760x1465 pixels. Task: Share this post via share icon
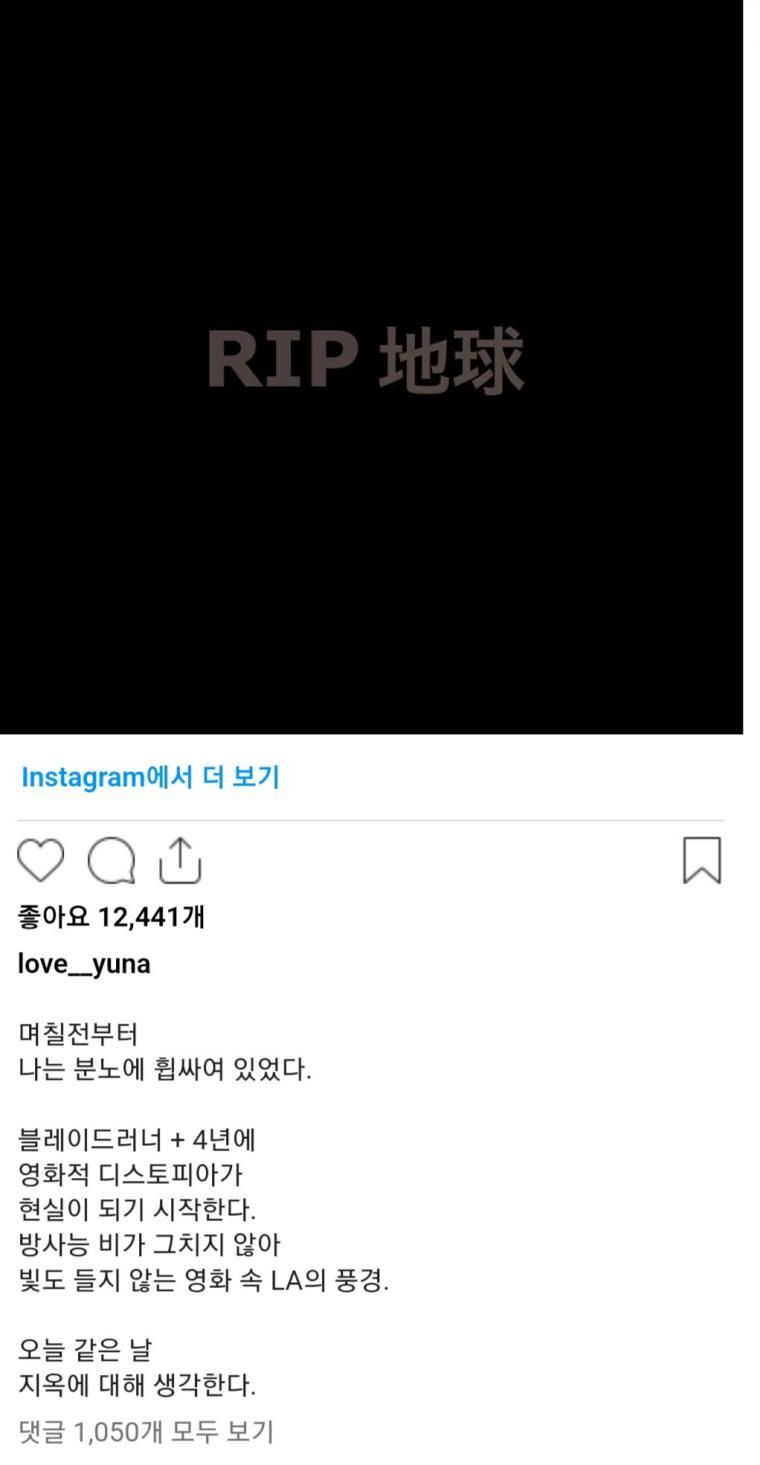(x=181, y=861)
